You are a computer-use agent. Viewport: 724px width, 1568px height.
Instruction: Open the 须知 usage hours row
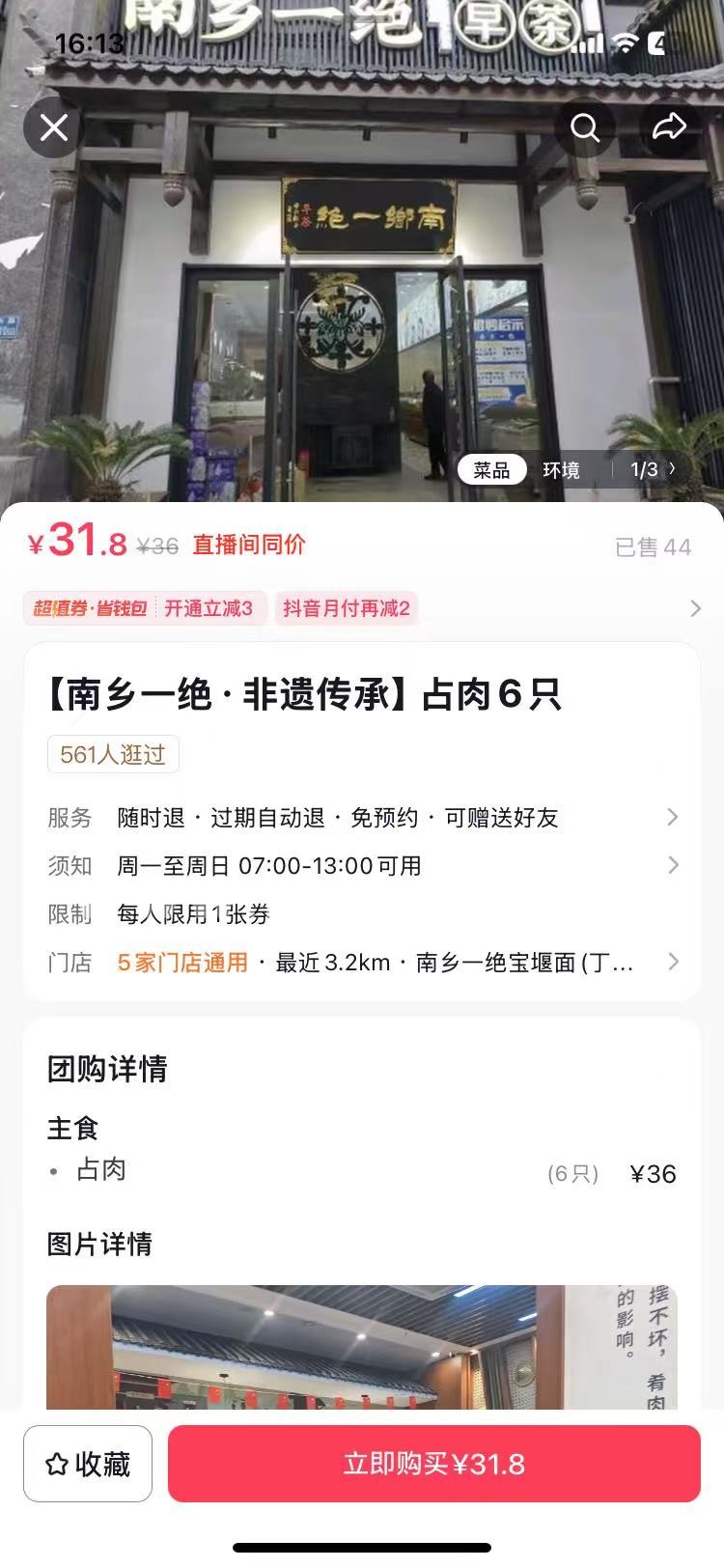click(362, 866)
